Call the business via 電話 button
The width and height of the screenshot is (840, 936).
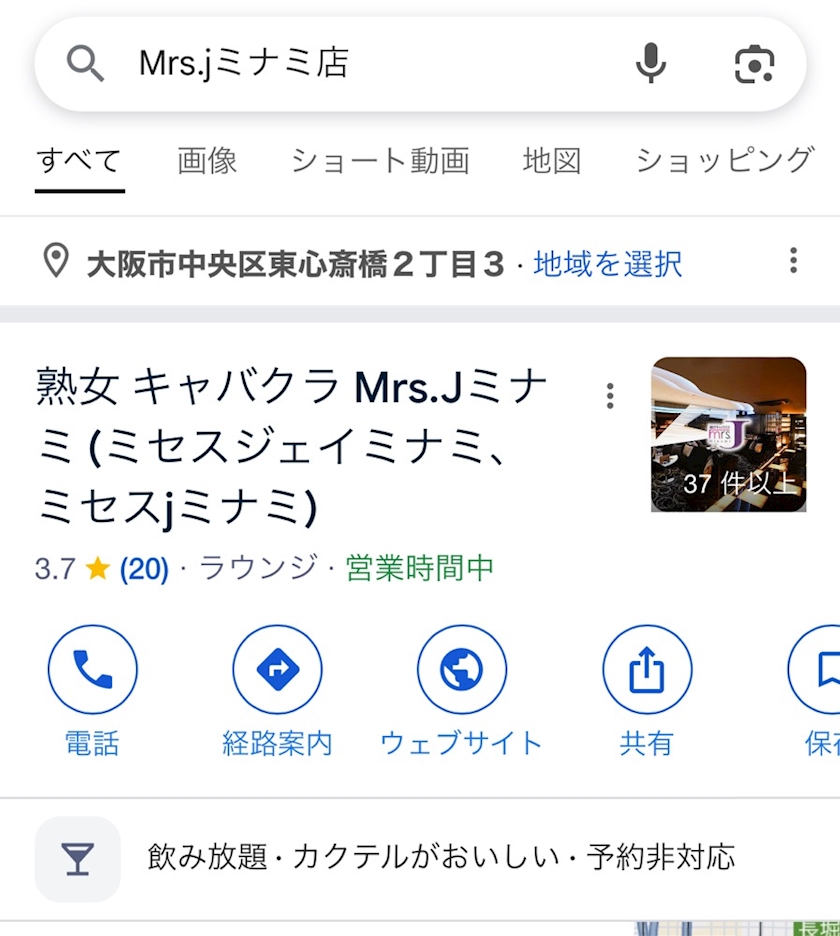pos(92,670)
